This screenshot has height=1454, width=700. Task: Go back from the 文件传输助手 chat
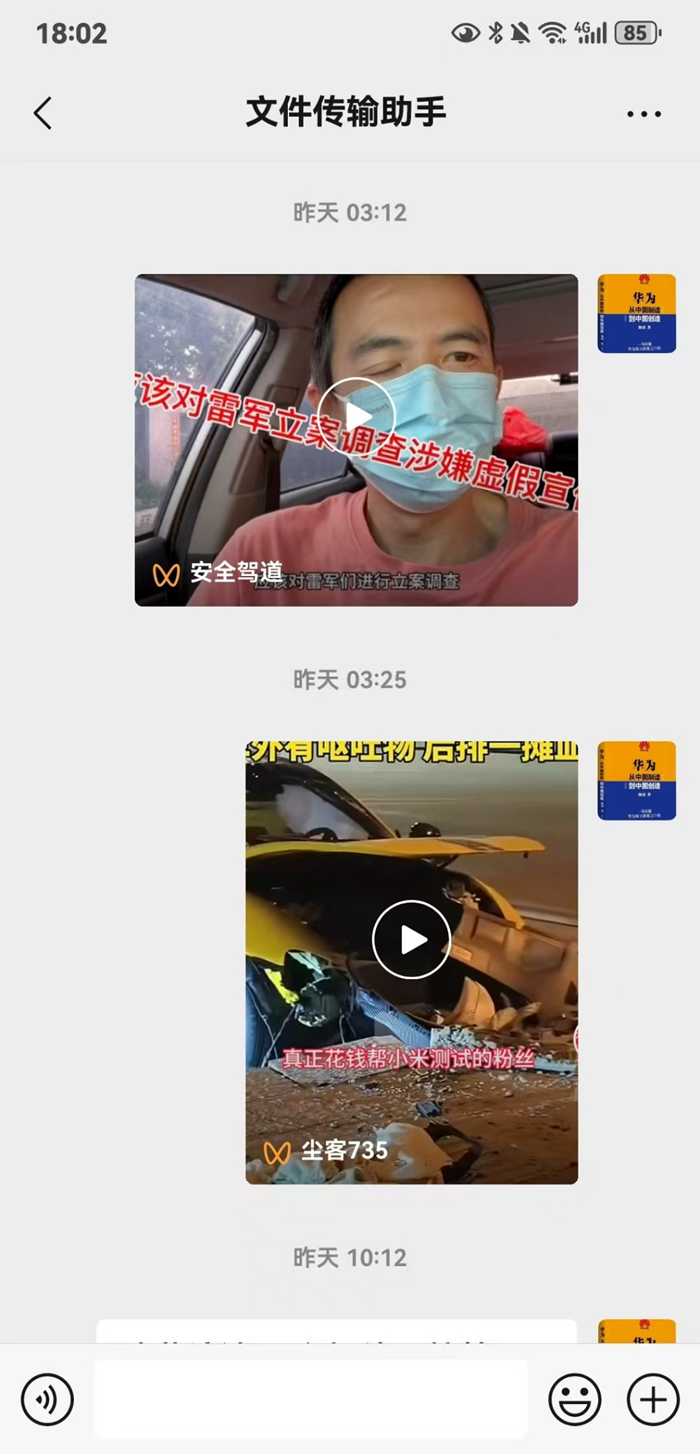[42, 113]
